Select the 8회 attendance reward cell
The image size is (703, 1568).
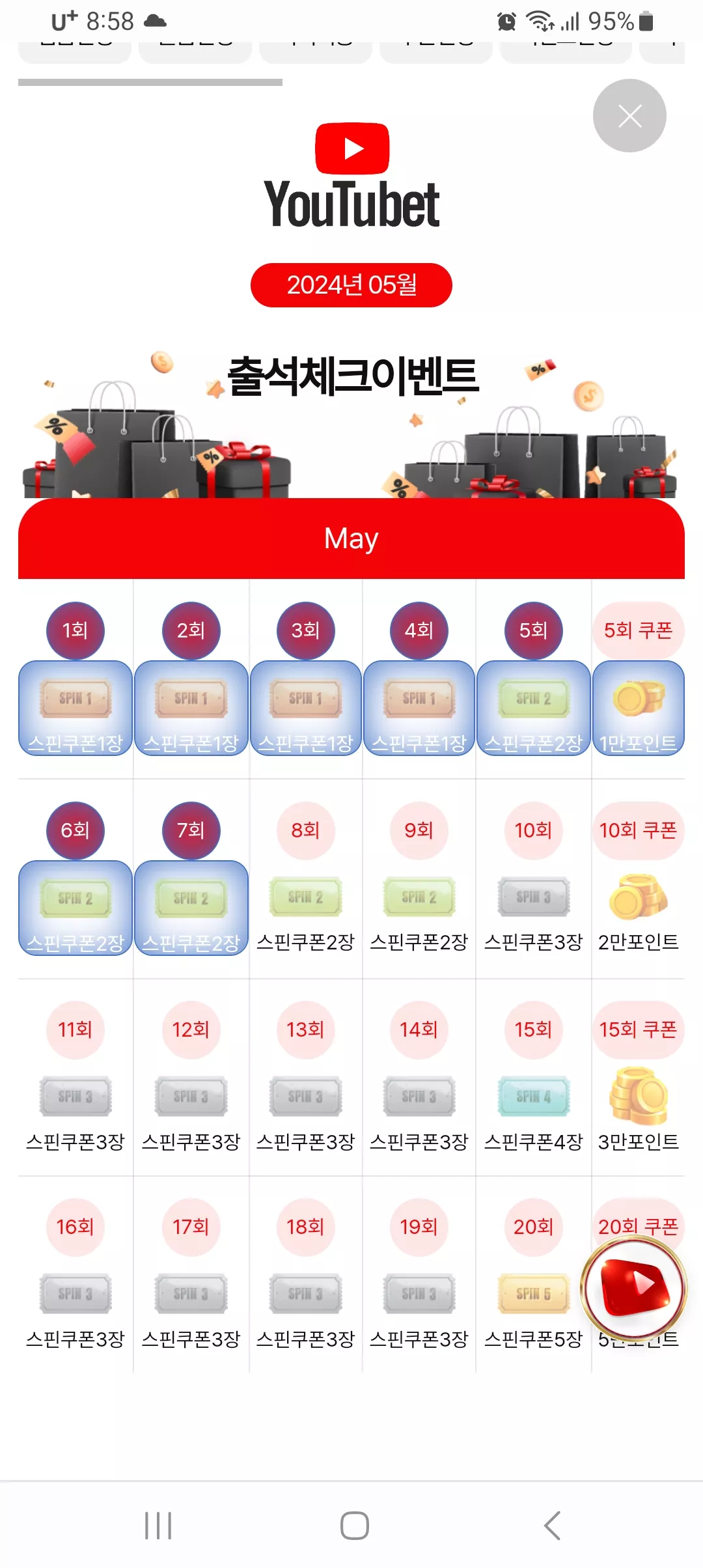point(305,878)
